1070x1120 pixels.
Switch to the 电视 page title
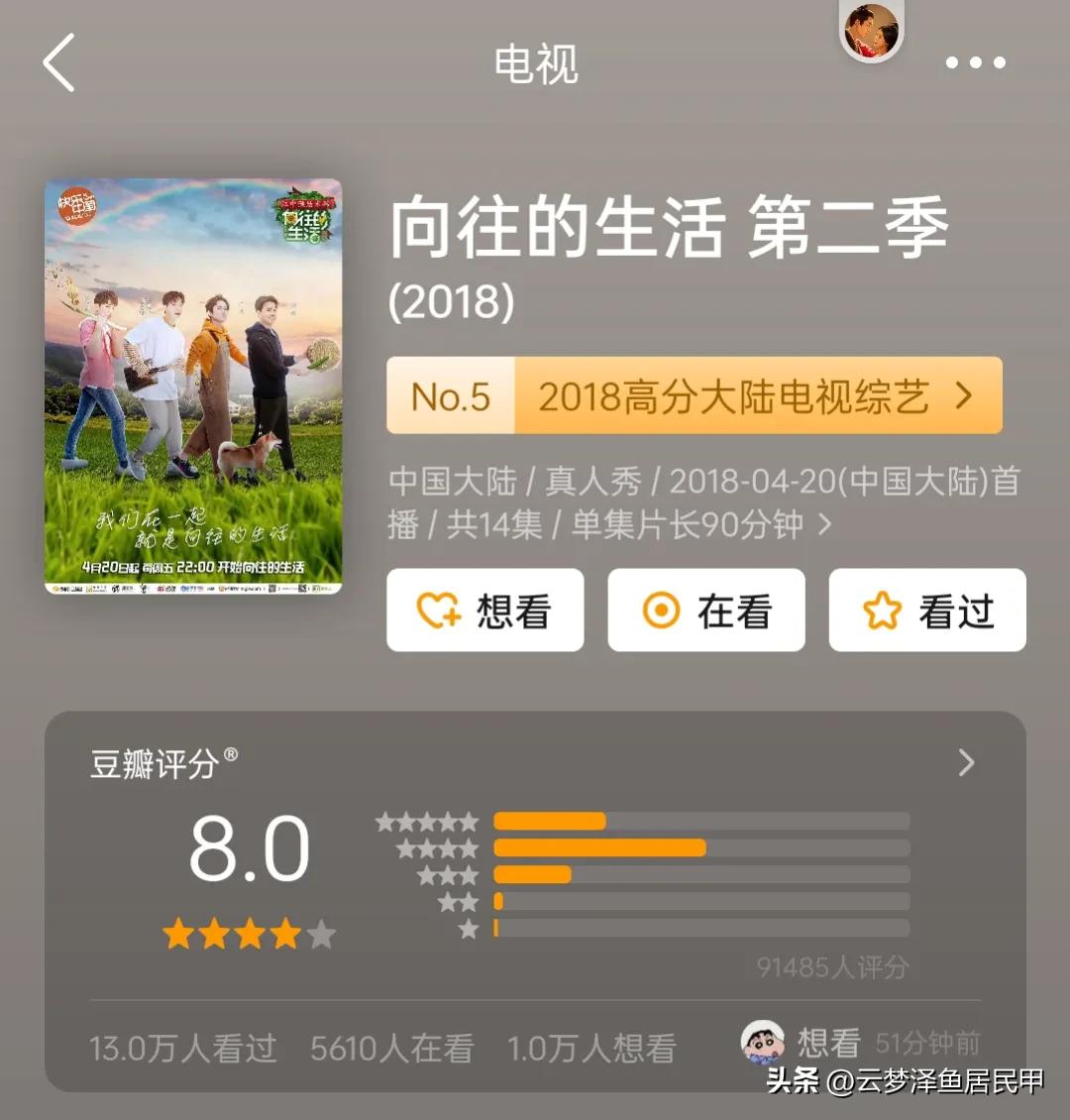[x=535, y=62]
